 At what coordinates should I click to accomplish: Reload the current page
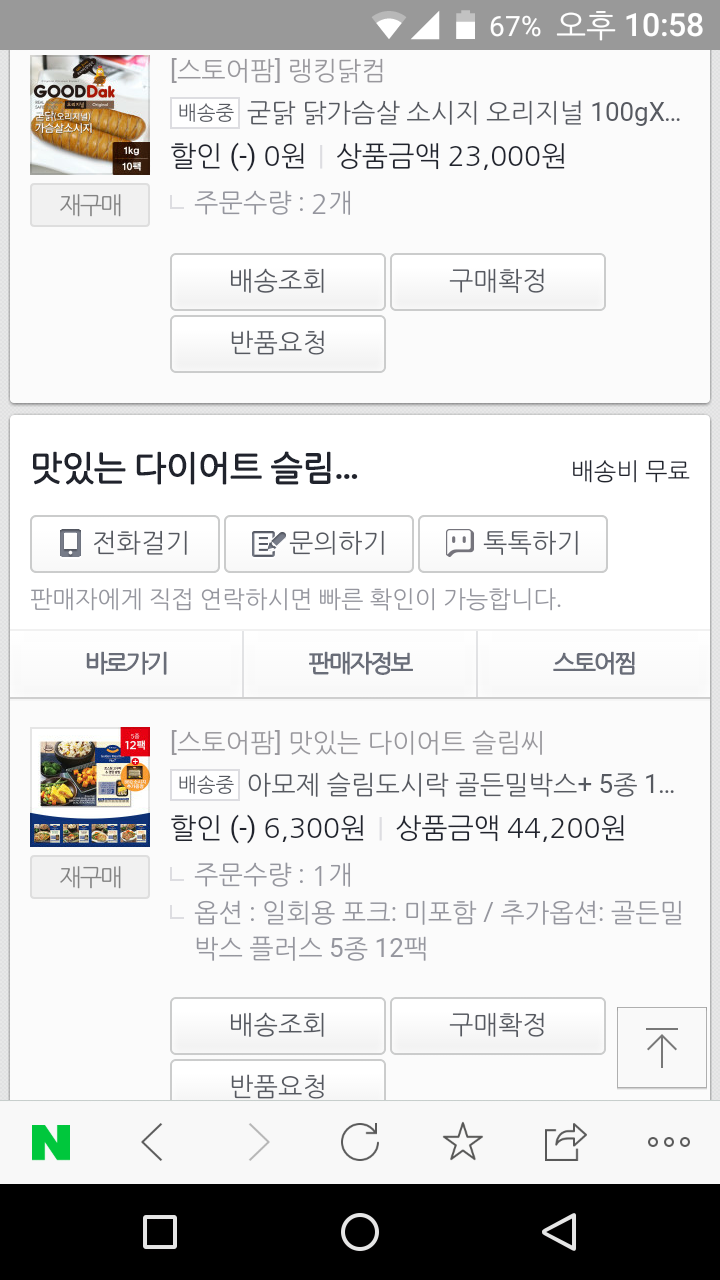[360, 1142]
